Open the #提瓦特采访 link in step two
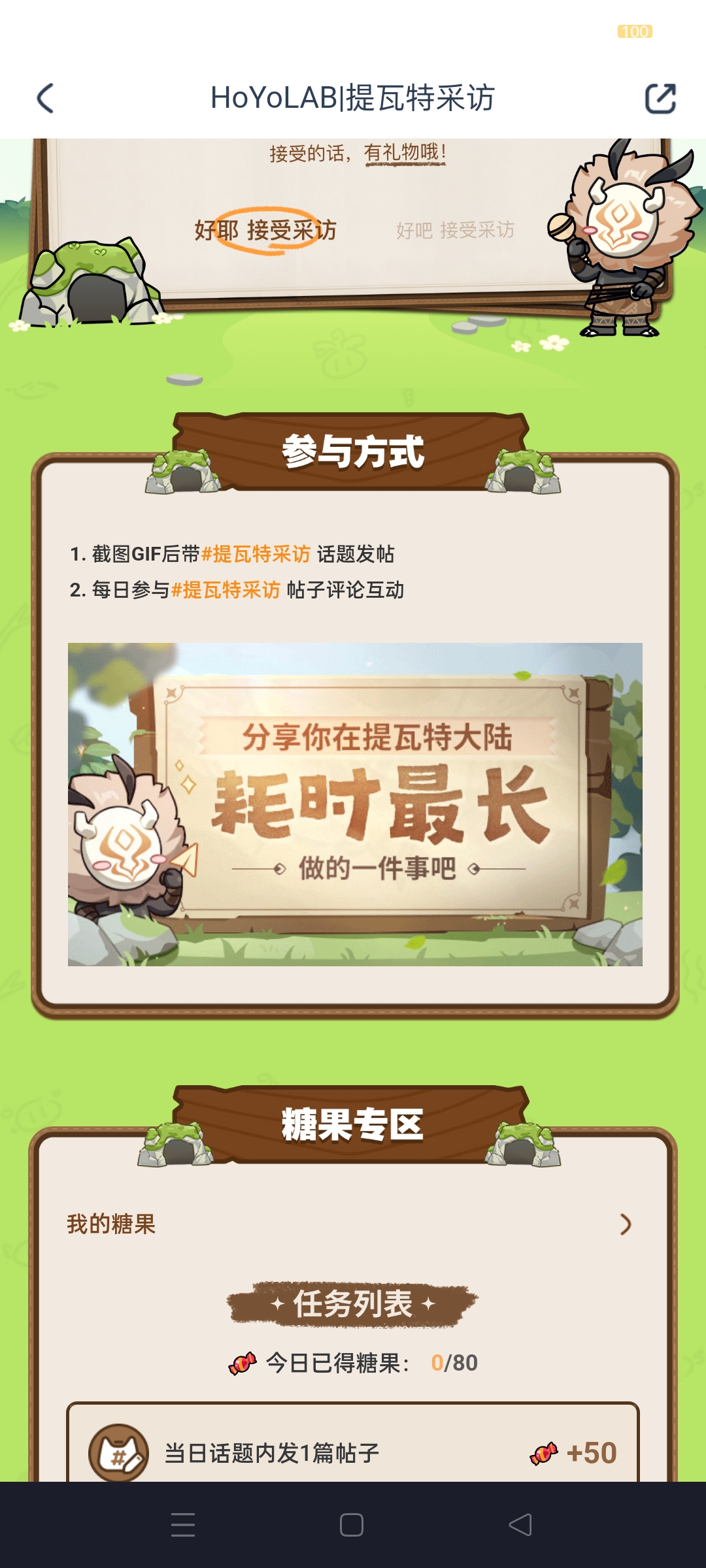Viewport: 706px width, 1568px height. click(x=226, y=590)
